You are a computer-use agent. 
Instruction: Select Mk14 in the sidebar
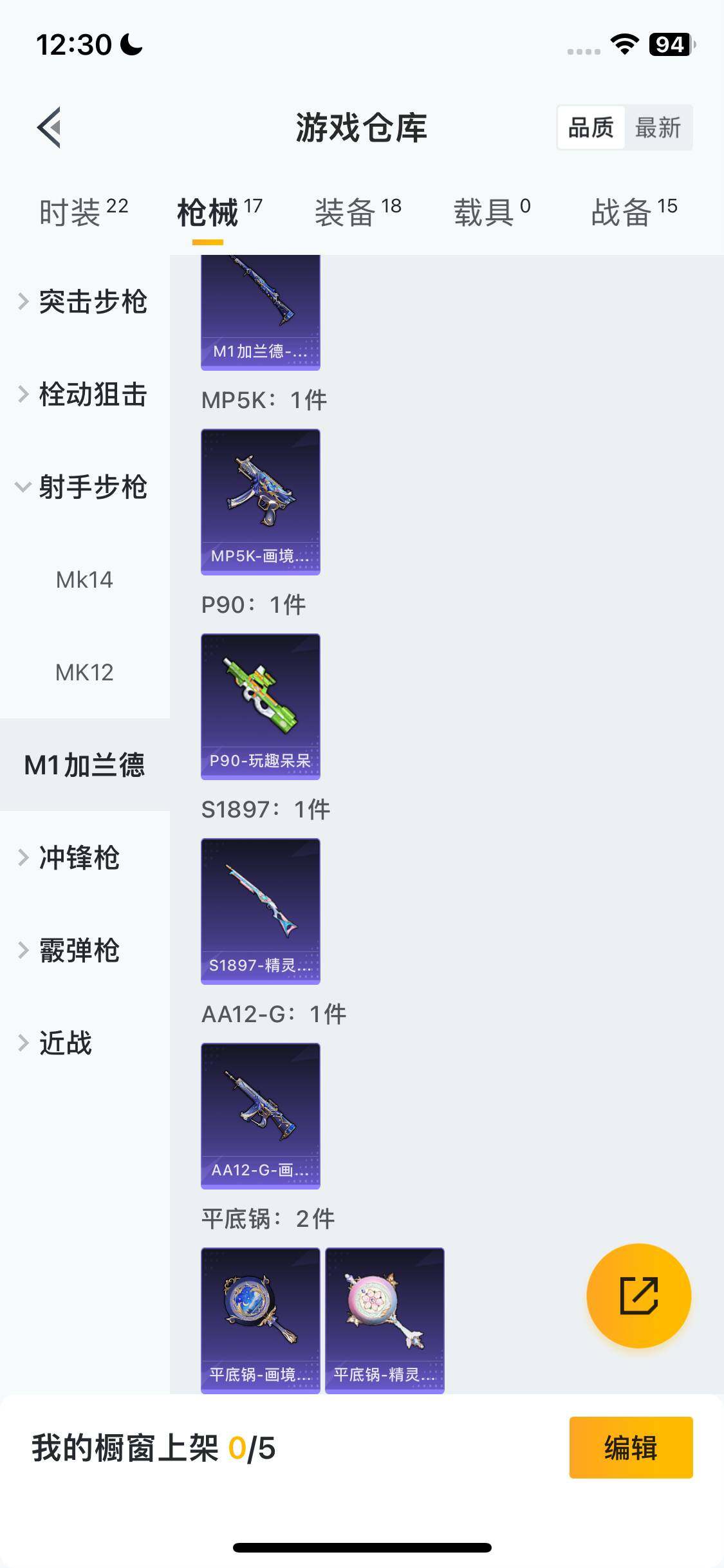(x=84, y=580)
